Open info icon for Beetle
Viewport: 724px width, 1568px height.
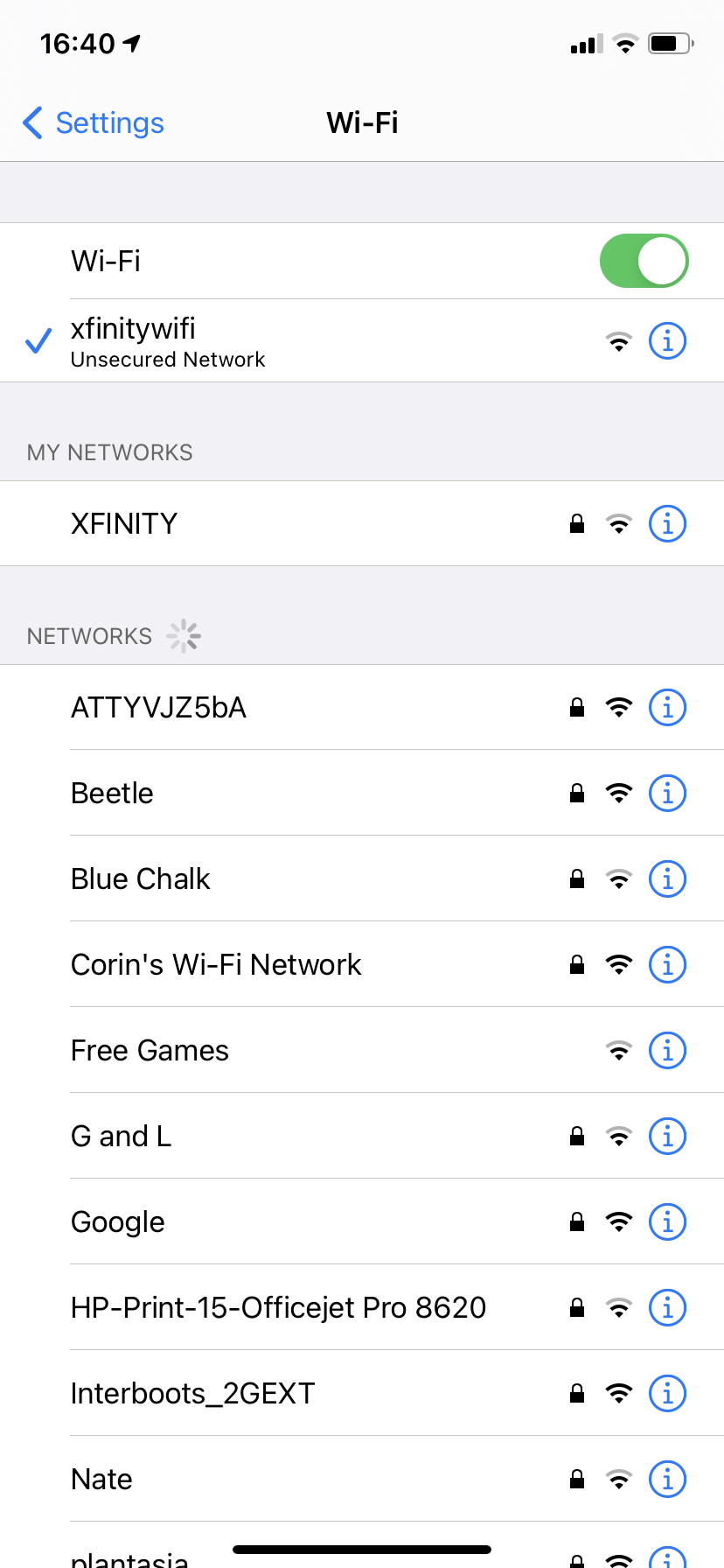[x=667, y=793]
